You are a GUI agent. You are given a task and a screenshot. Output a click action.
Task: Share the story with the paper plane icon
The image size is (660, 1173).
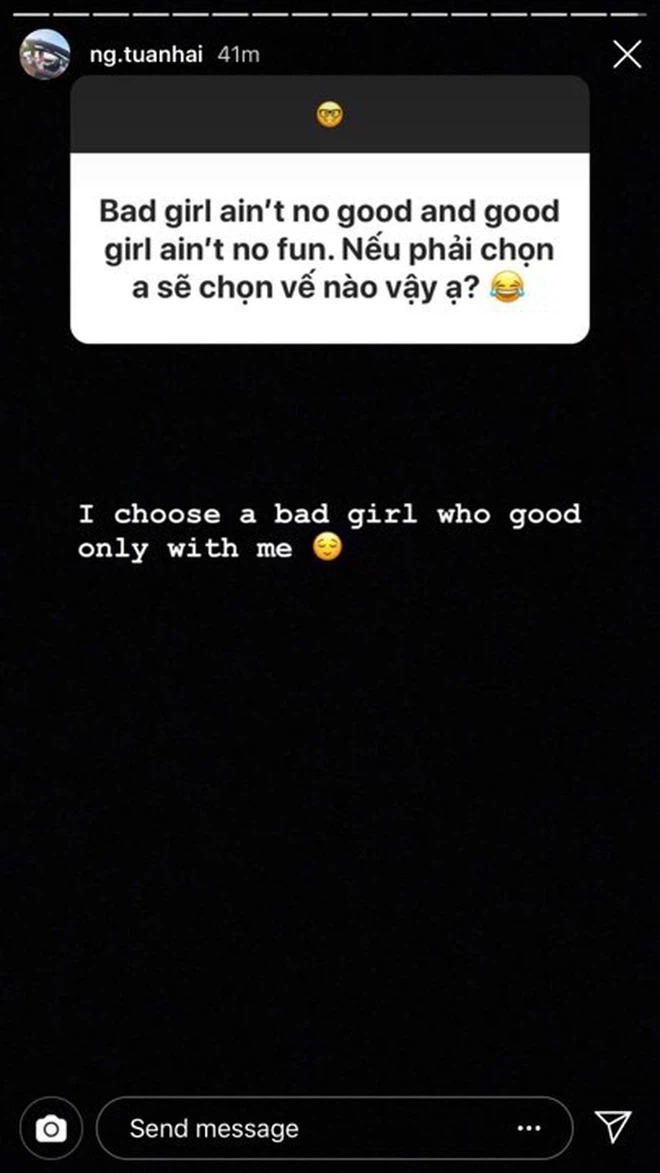point(612,1127)
